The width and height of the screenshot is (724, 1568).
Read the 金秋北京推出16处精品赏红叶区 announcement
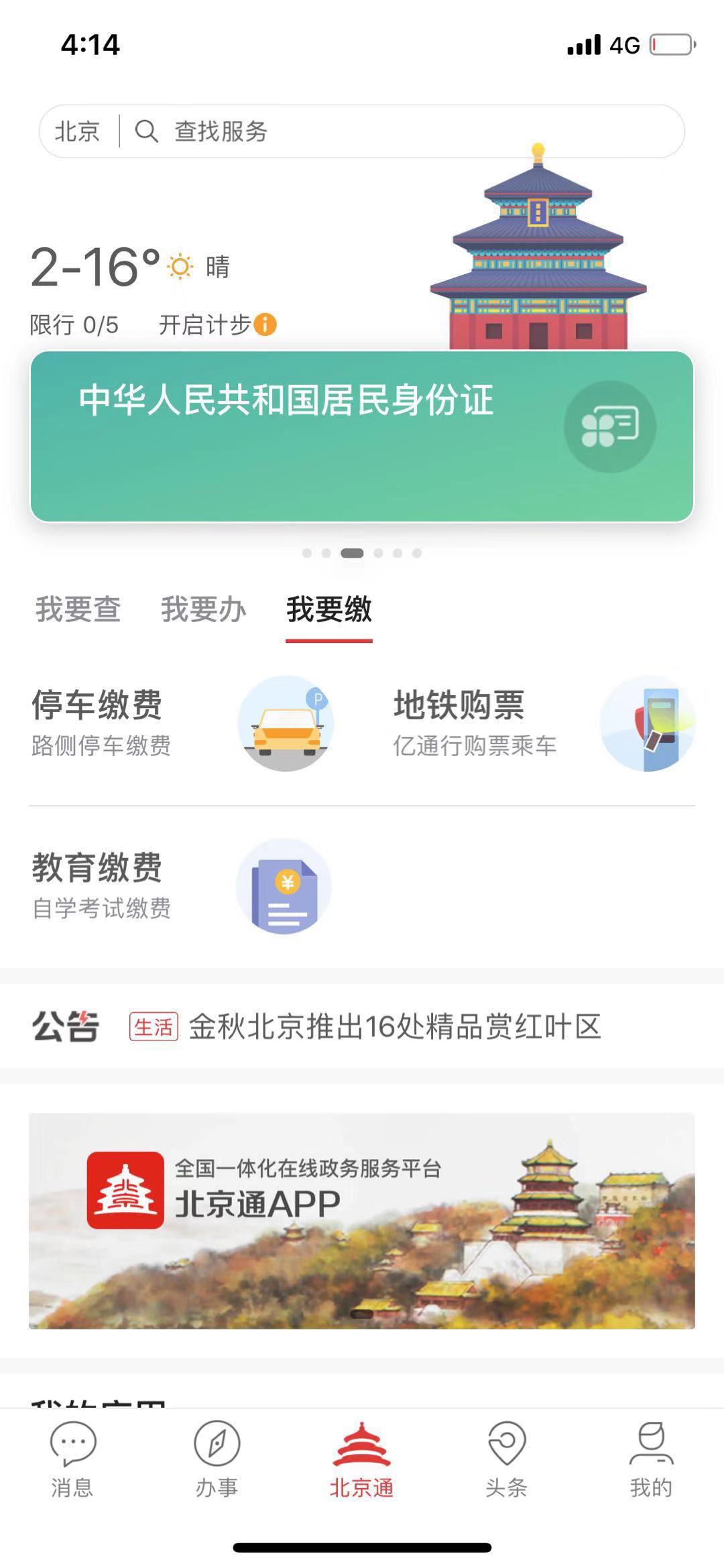coord(395,1026)
